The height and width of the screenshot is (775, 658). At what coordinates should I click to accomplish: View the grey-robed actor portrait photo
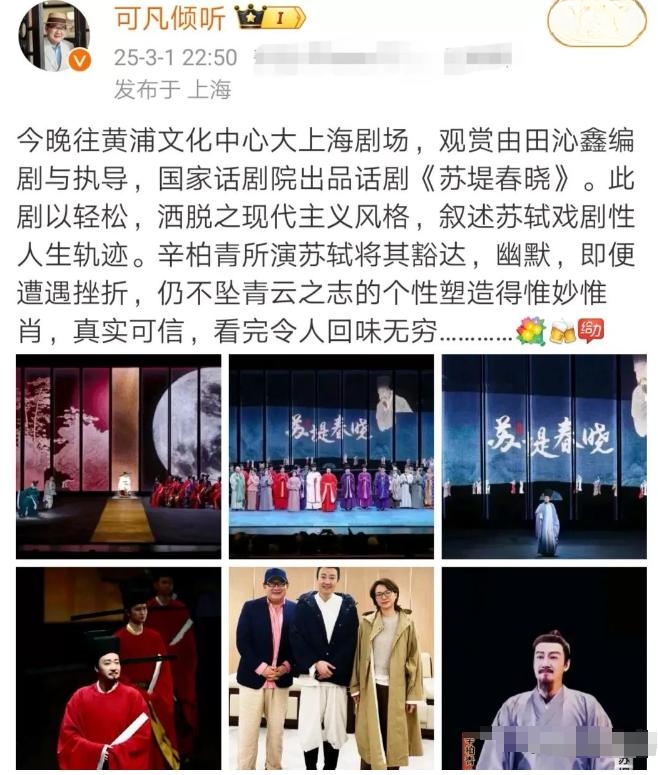(x=544, y=668)
